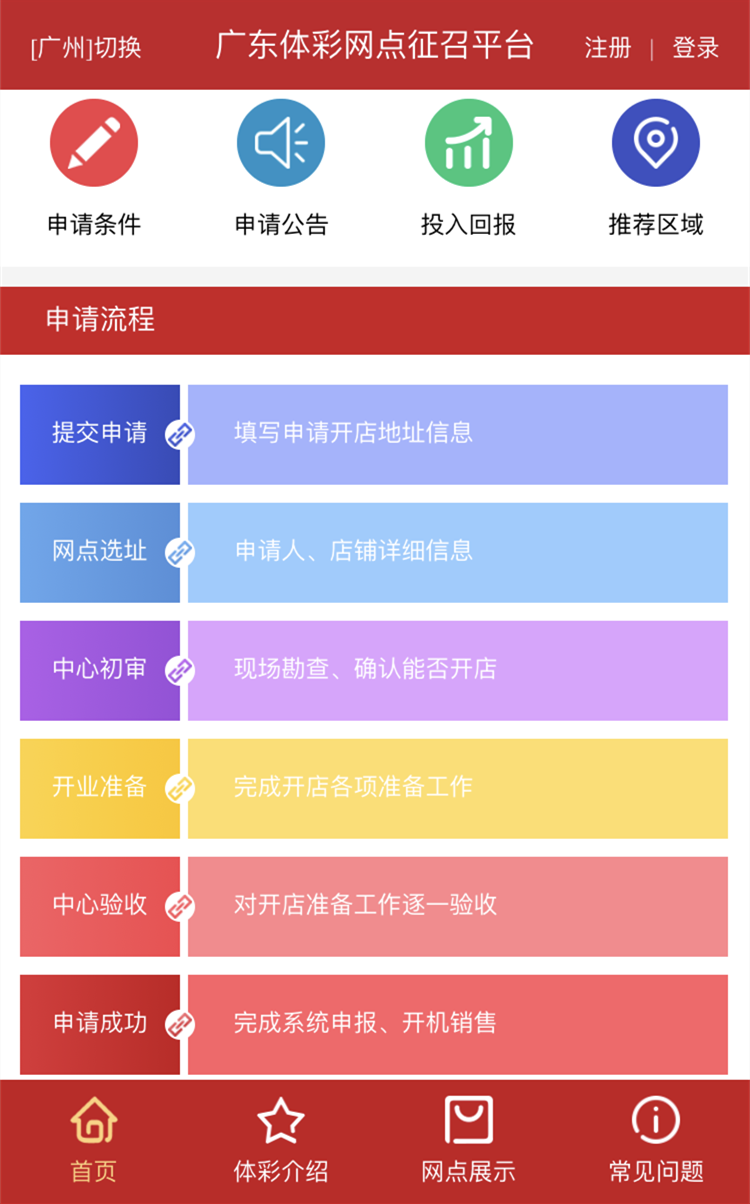750x1204 pixels.
Task: Select the 申请成功 step
Action: (x=100, y=1024)
